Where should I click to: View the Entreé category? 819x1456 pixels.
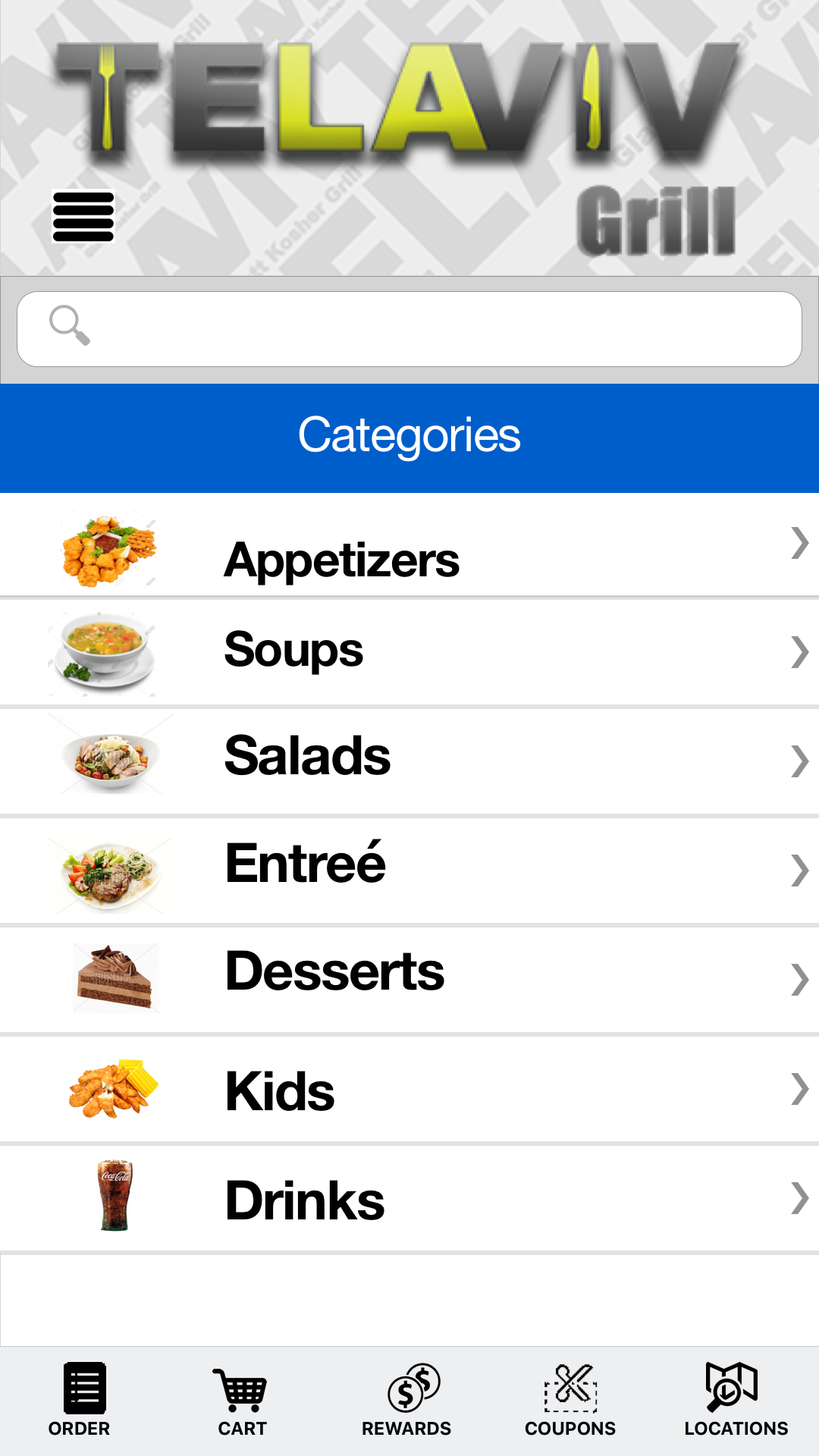(x=409, y=871)
